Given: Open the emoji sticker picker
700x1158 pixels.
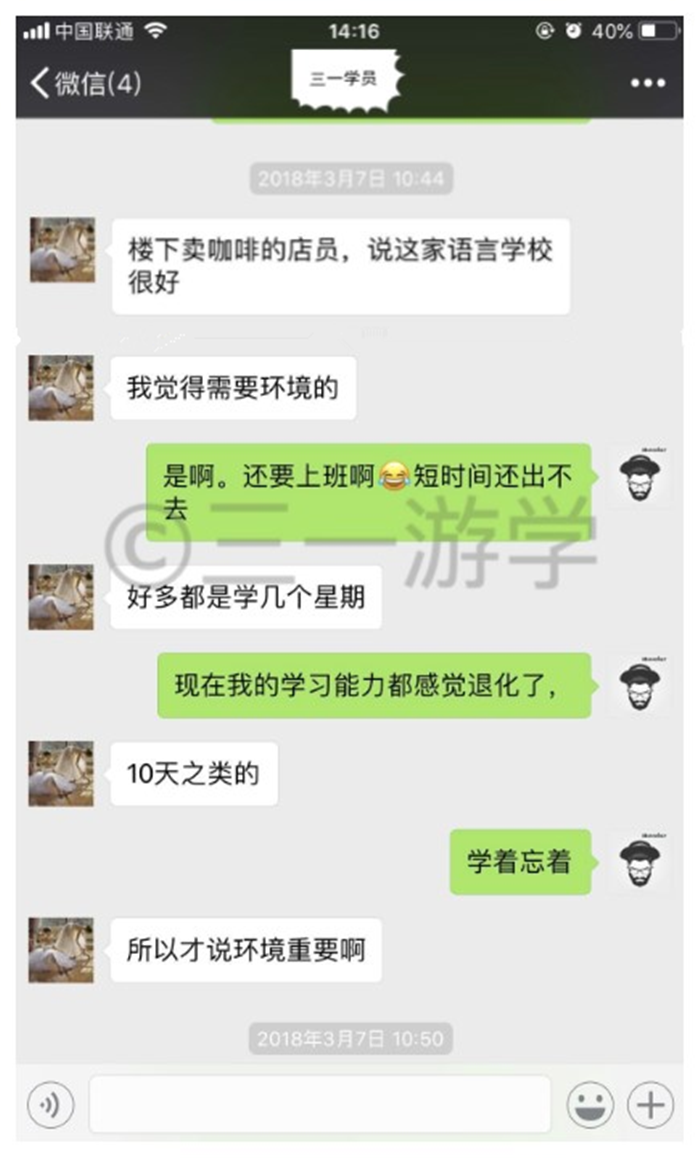Looking at the screenshot, I should (x=589, y=1105).
